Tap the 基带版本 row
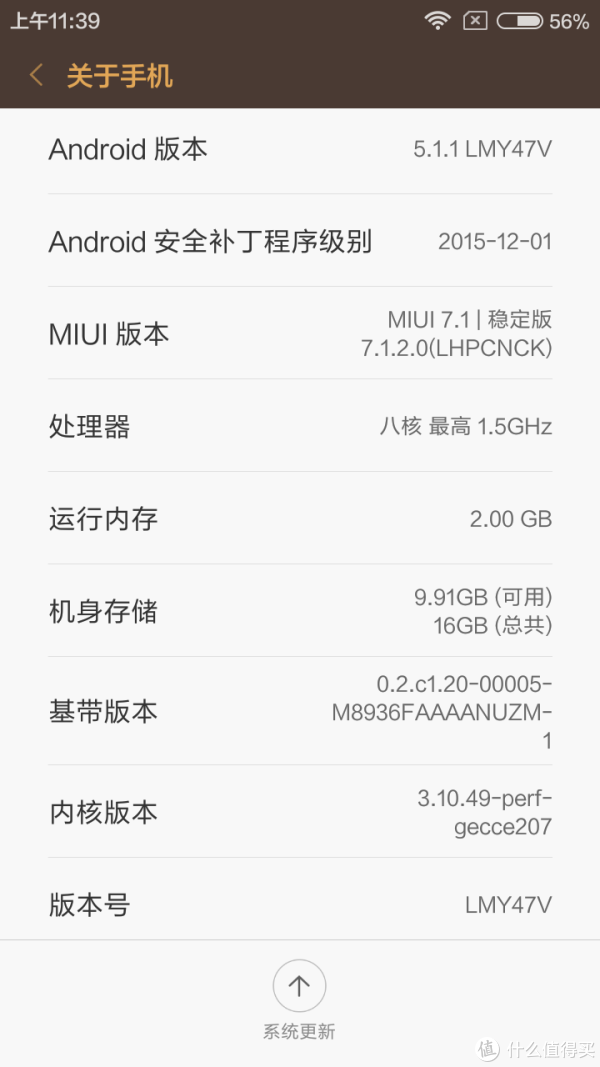The width and height of the screenshot is (600, 1067). pos(300,711)
